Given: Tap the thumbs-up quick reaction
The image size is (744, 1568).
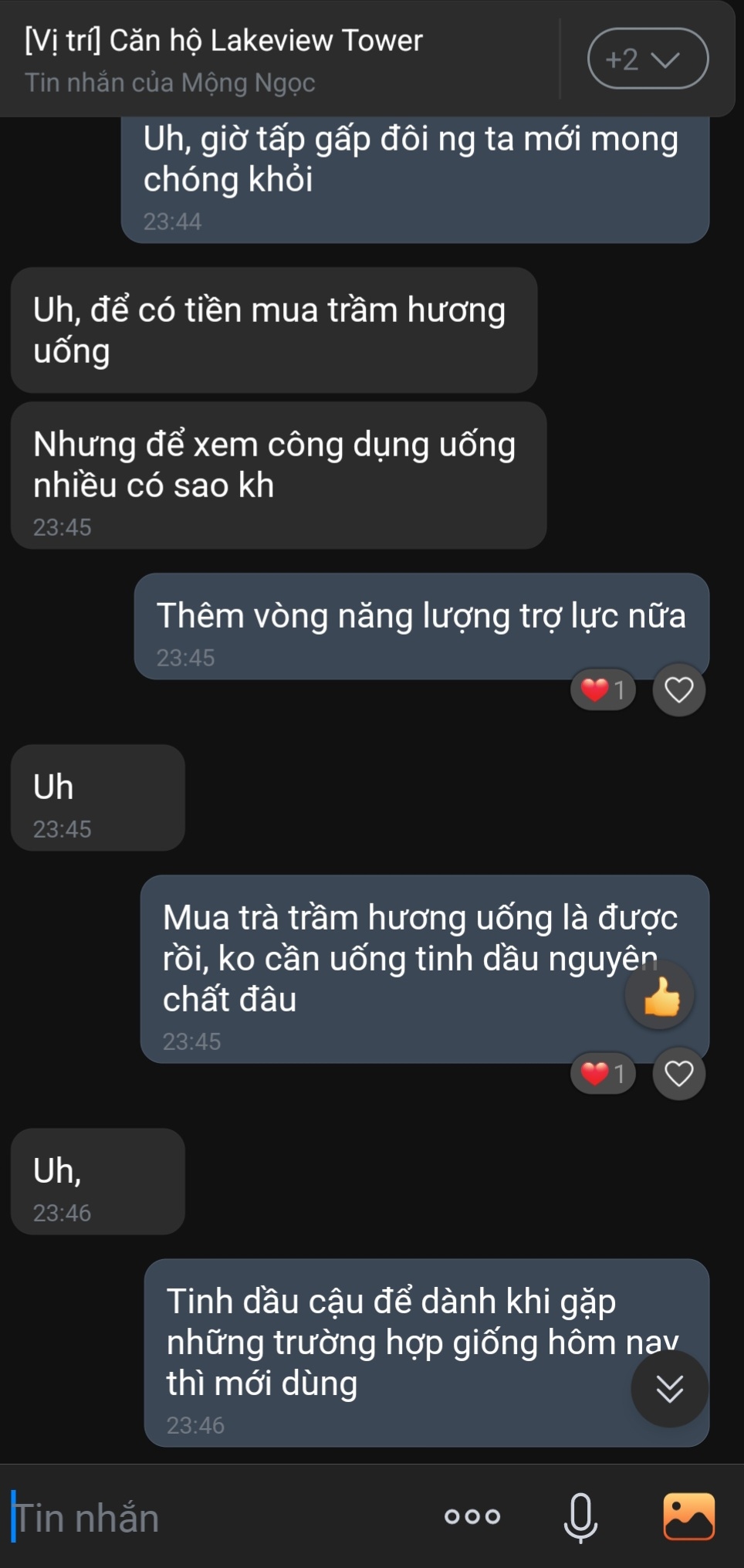Looking at the screenshot, I should click(661, 996).
